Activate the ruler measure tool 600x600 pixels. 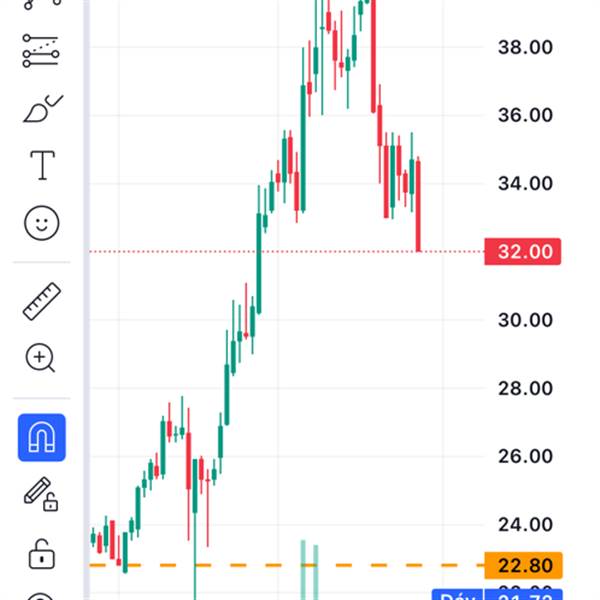click(42, 301)
